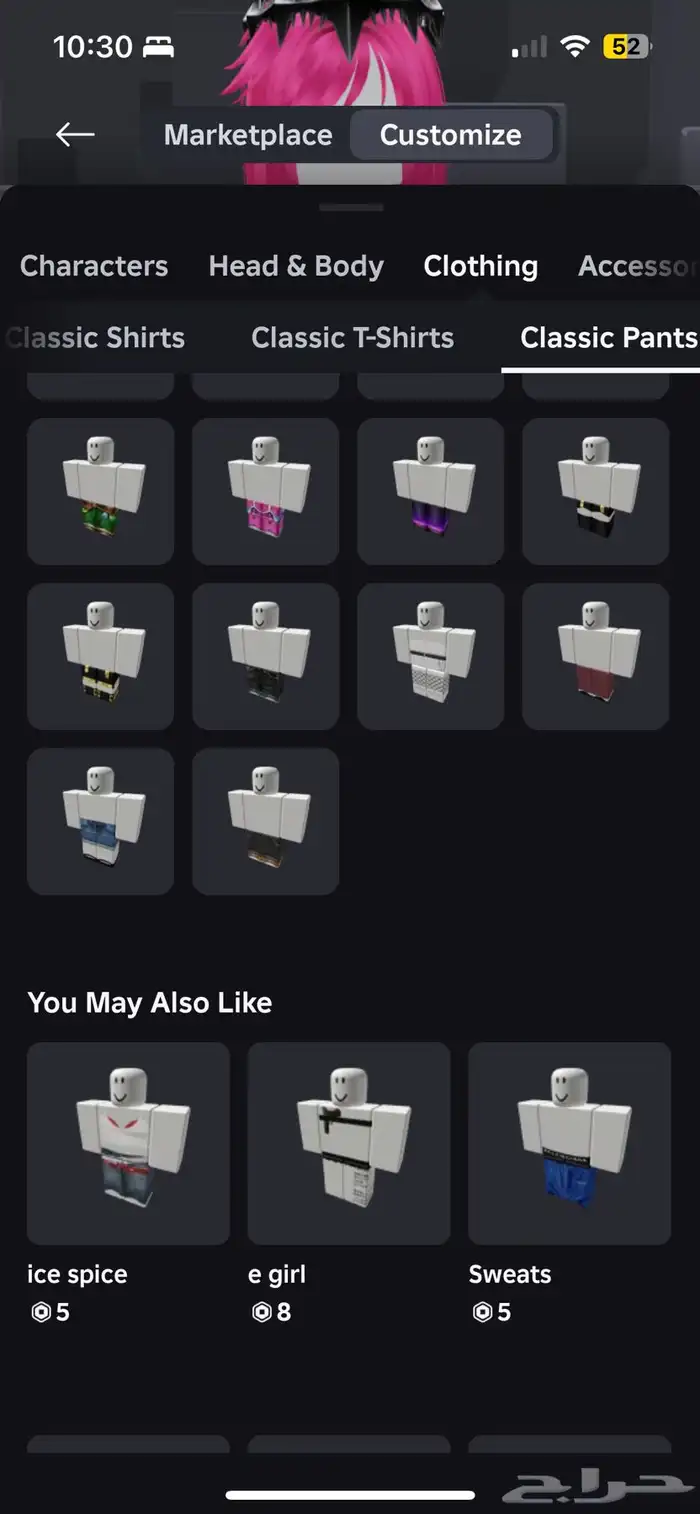Open the Characters category
Image resolution: width=700 pixels, height=1514 pixels.
point(94,266)
